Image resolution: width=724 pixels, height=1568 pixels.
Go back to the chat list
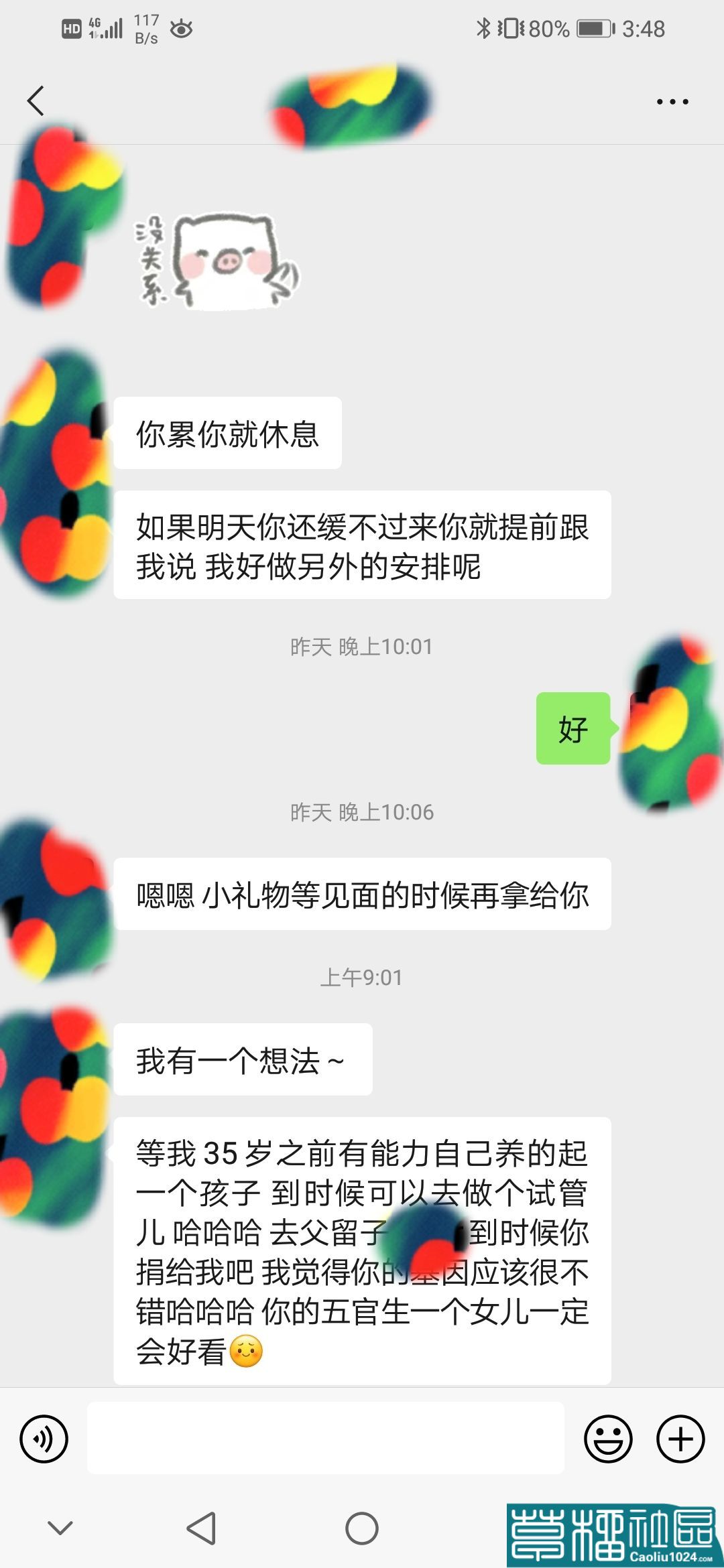(36, 101)
